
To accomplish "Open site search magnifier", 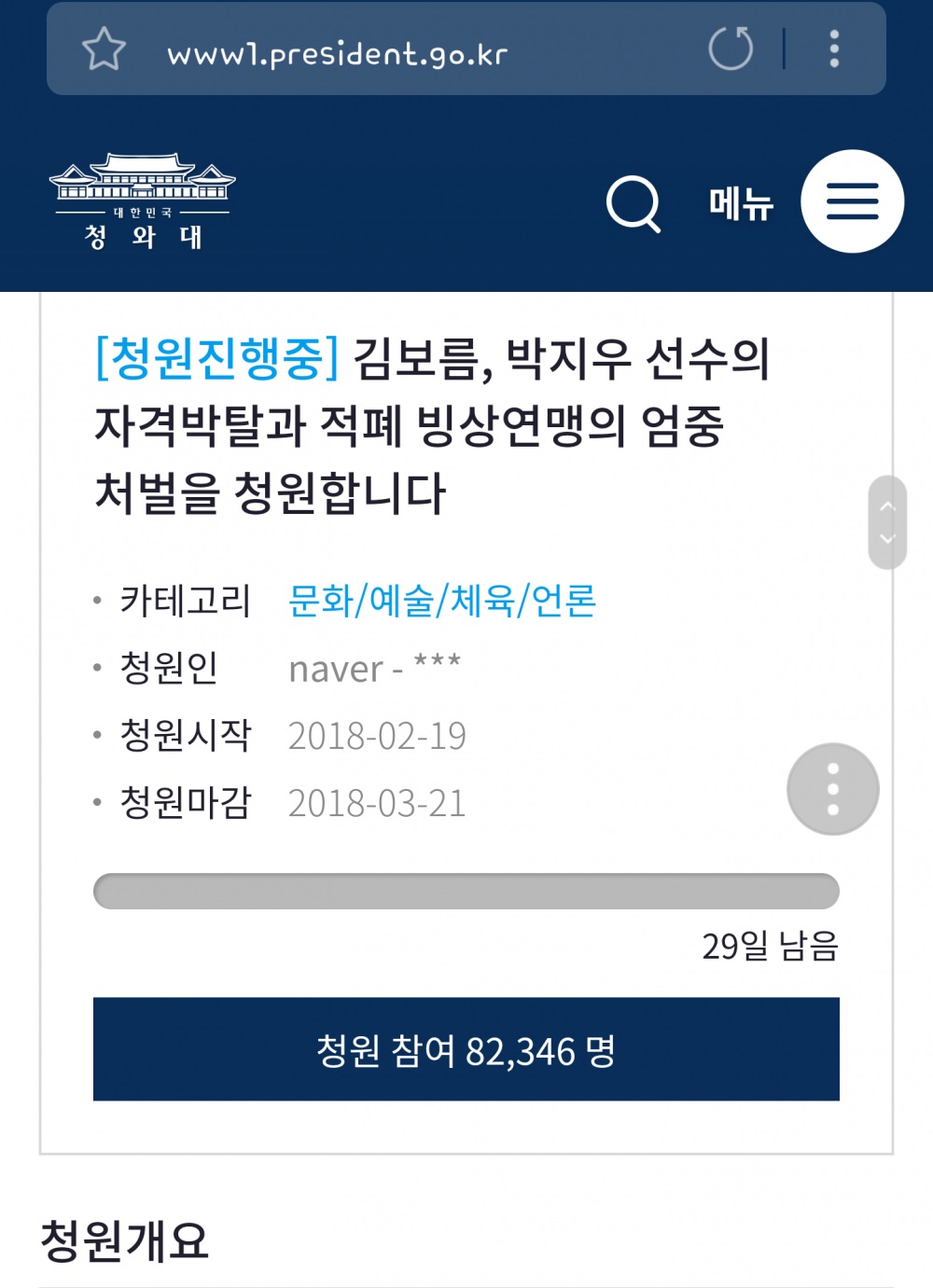I will (634, 203).
